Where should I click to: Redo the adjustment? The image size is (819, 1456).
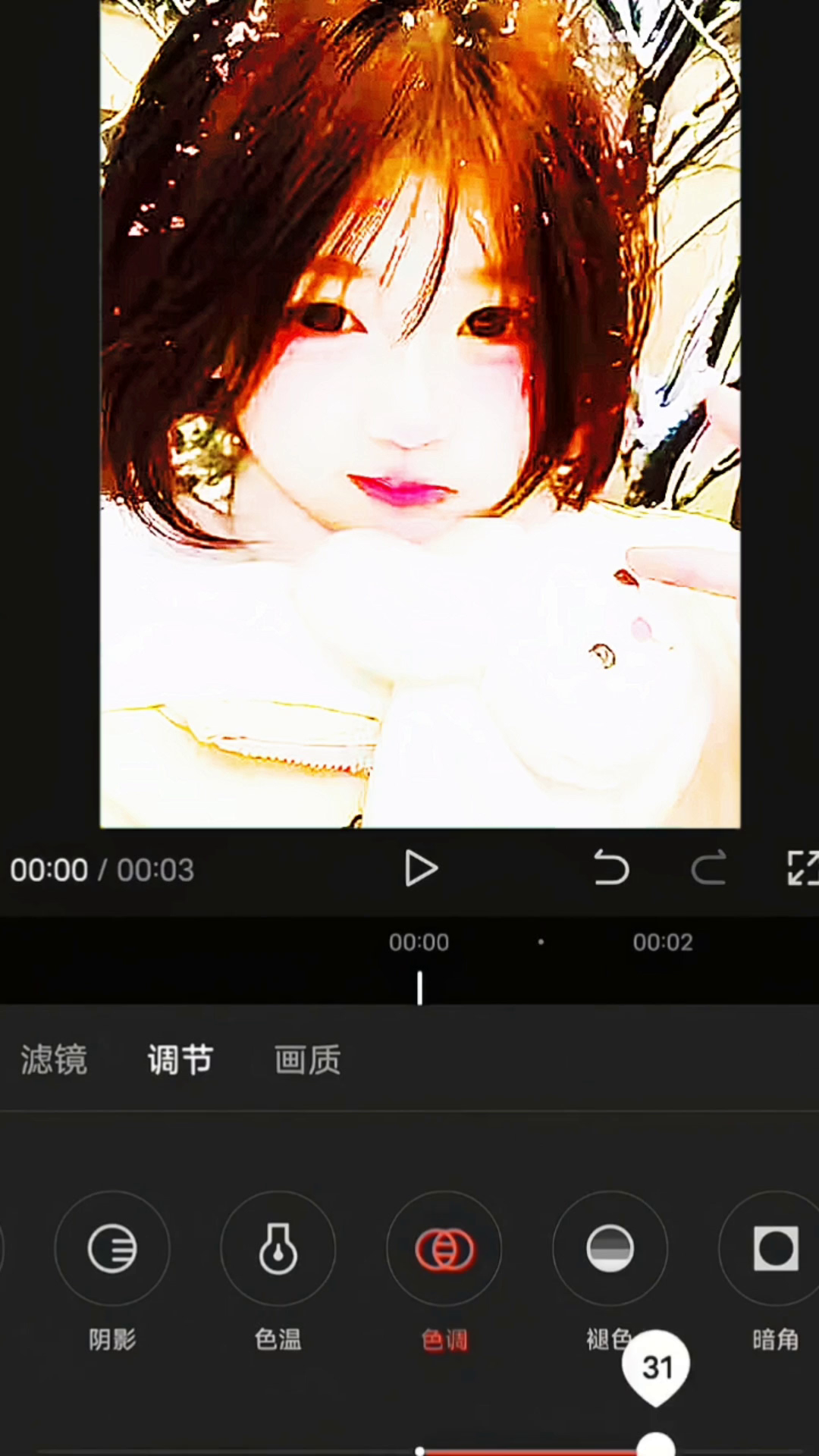click(709, 868)
